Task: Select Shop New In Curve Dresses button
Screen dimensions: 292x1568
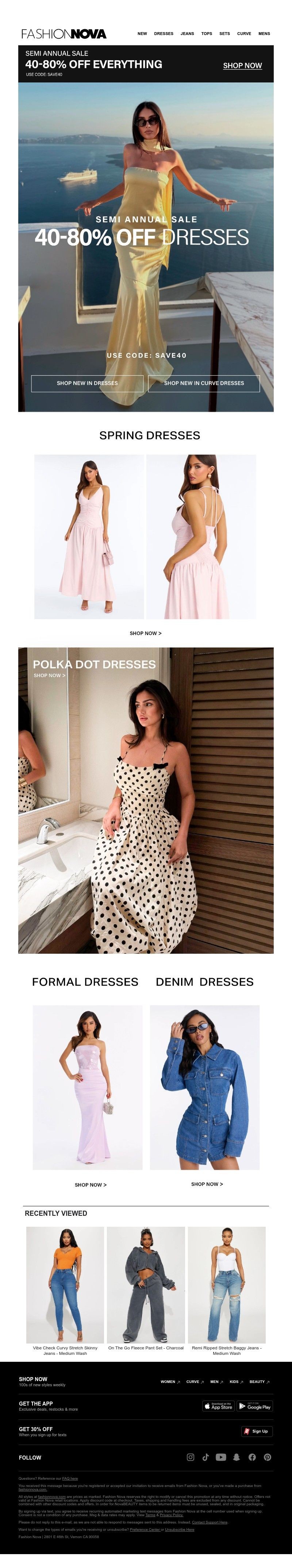Action: [x=204, y=383]
